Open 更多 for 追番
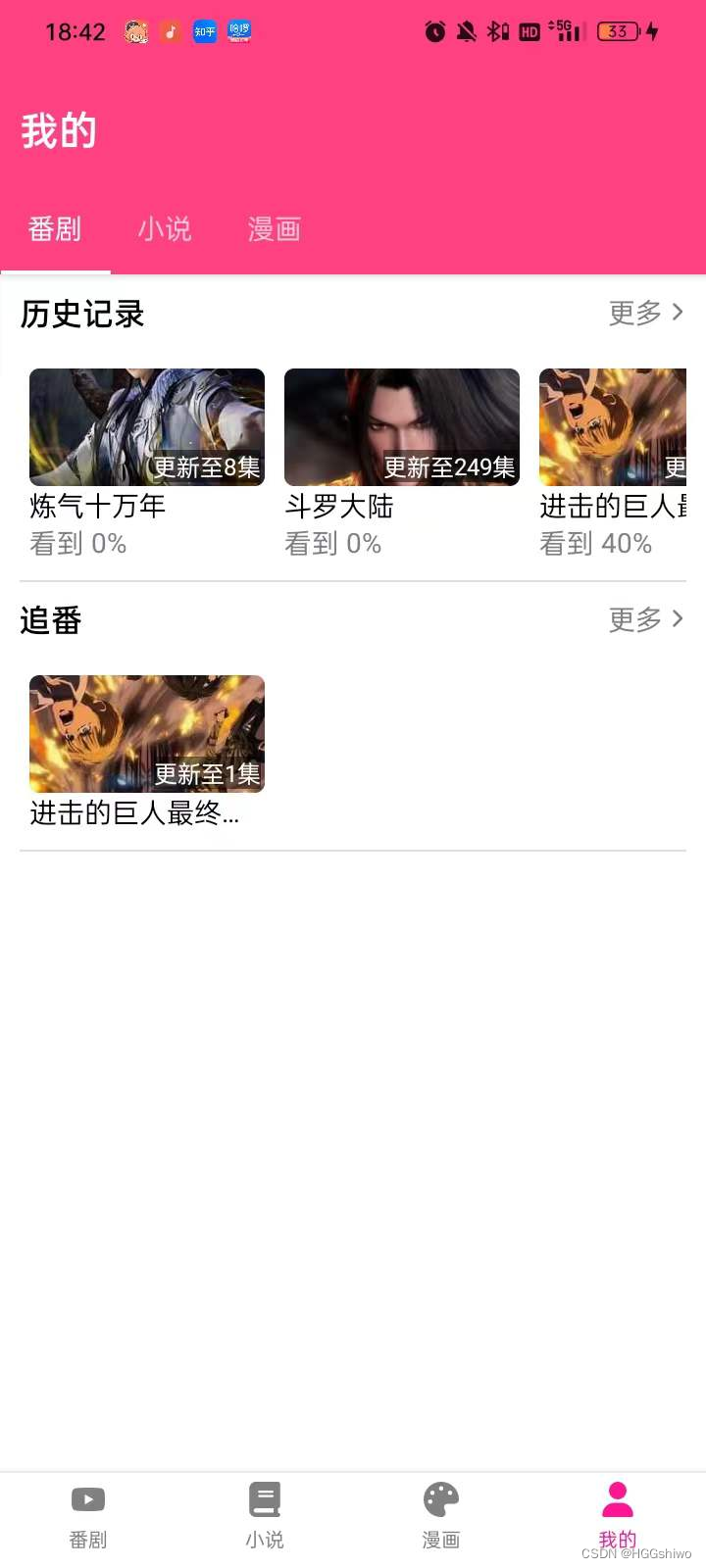 tap(645, 619)
